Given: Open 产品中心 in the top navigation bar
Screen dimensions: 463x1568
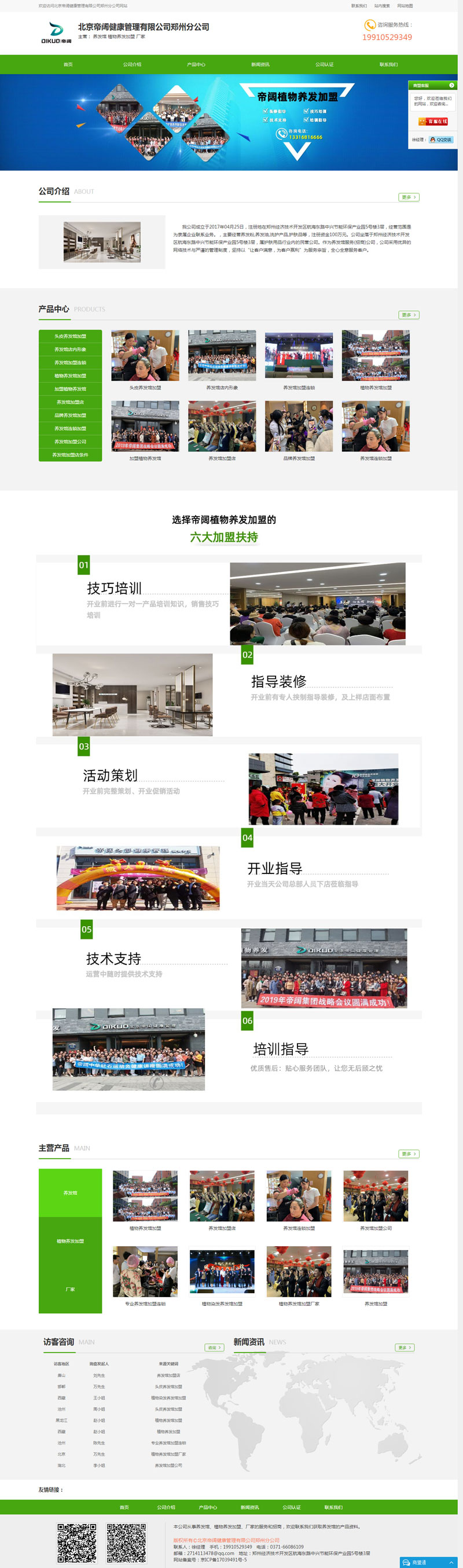Looking at the screenshot, I should pos(196,64).
